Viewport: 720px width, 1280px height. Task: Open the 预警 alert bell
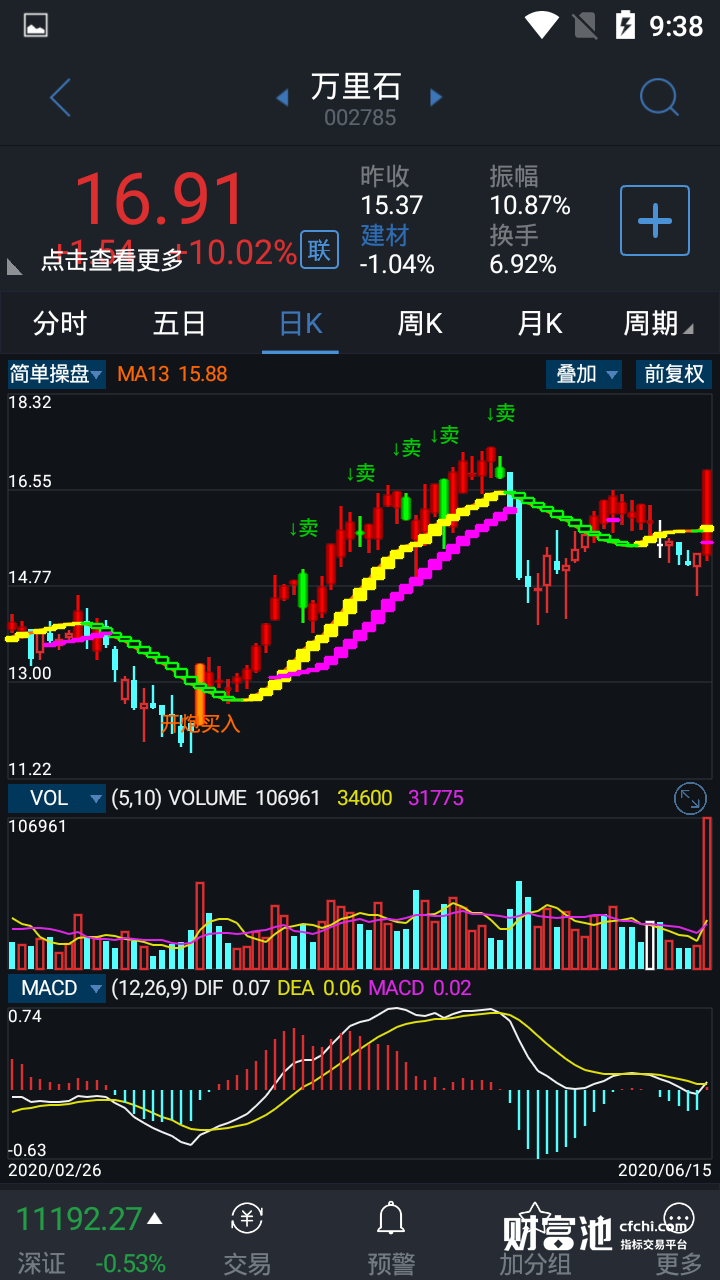click(x=390, y=1240)
